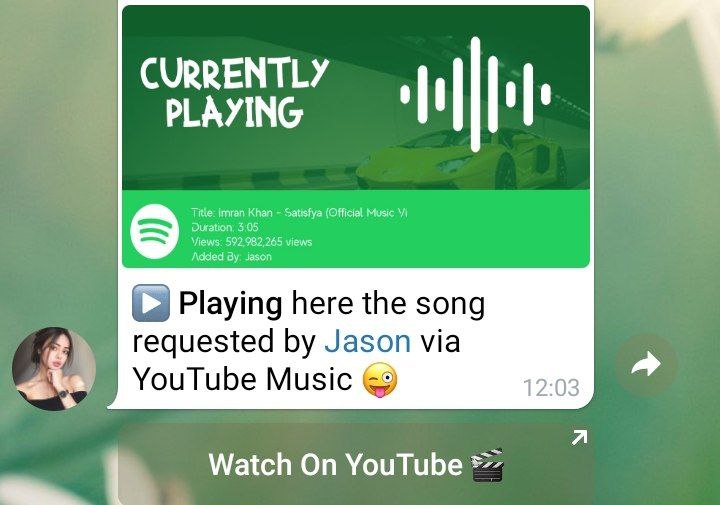The height and width of the screenshot is (505, 720).
Task: Open the sender's profile picture
Action: (x=54, y=368)
